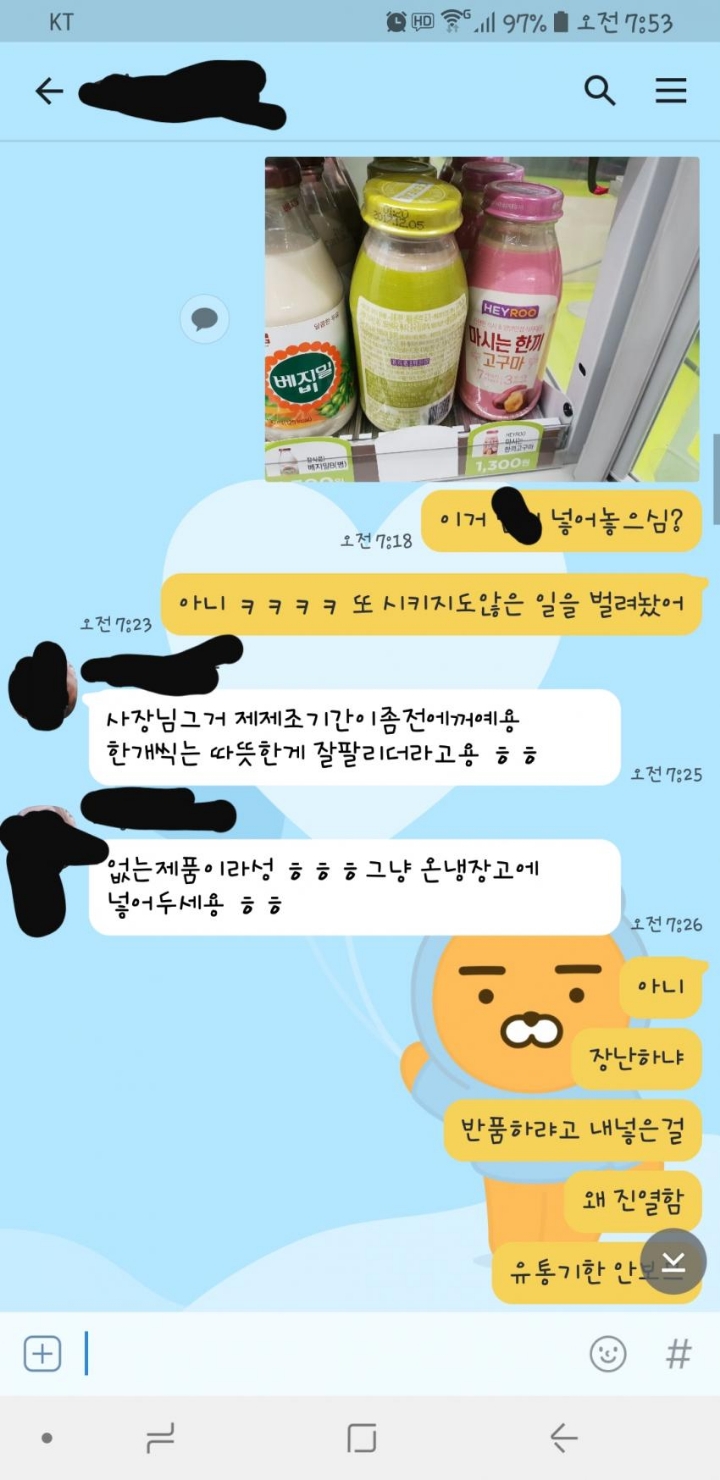Open the attachment menu via the plus icon
Screen dimensions: 720x1480
click(x=41, y=1354)
